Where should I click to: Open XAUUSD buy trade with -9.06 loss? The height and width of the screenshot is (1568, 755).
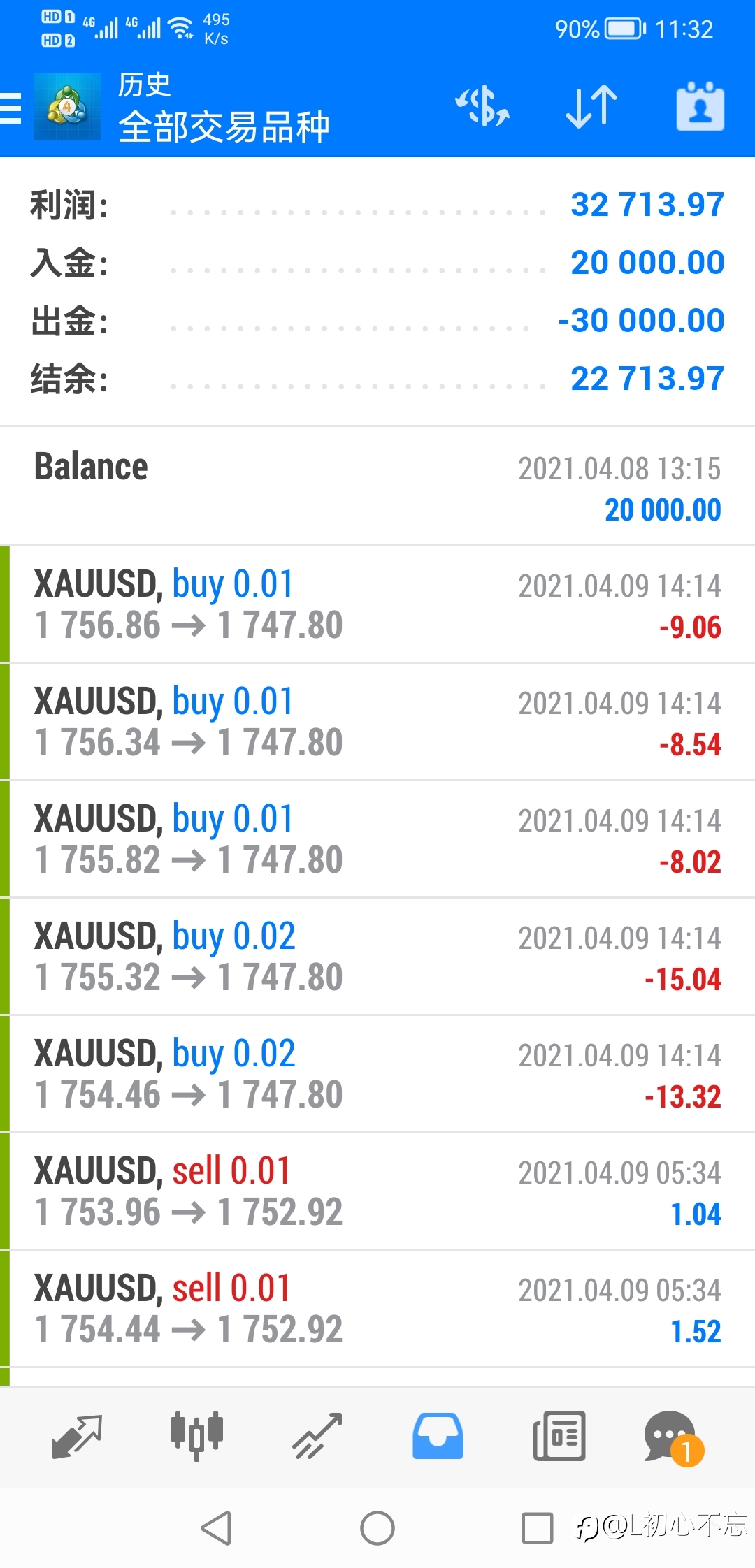pos(377,604)
